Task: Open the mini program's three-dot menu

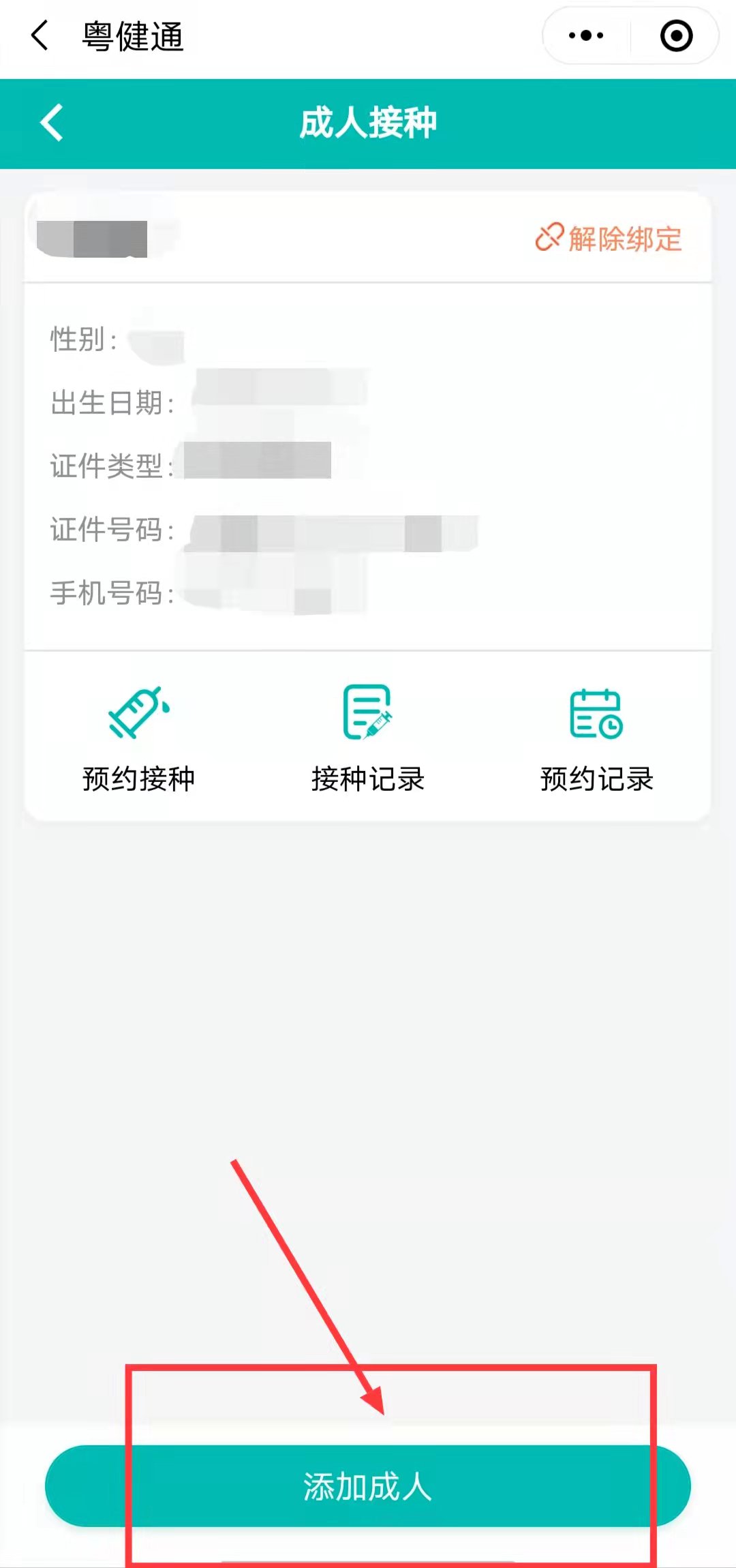Action: [586, 35]
